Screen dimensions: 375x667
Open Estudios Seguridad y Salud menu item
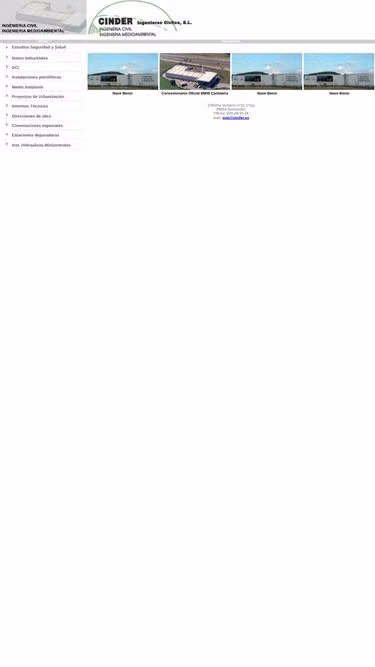pyautogui.click(x=39, y=47)
